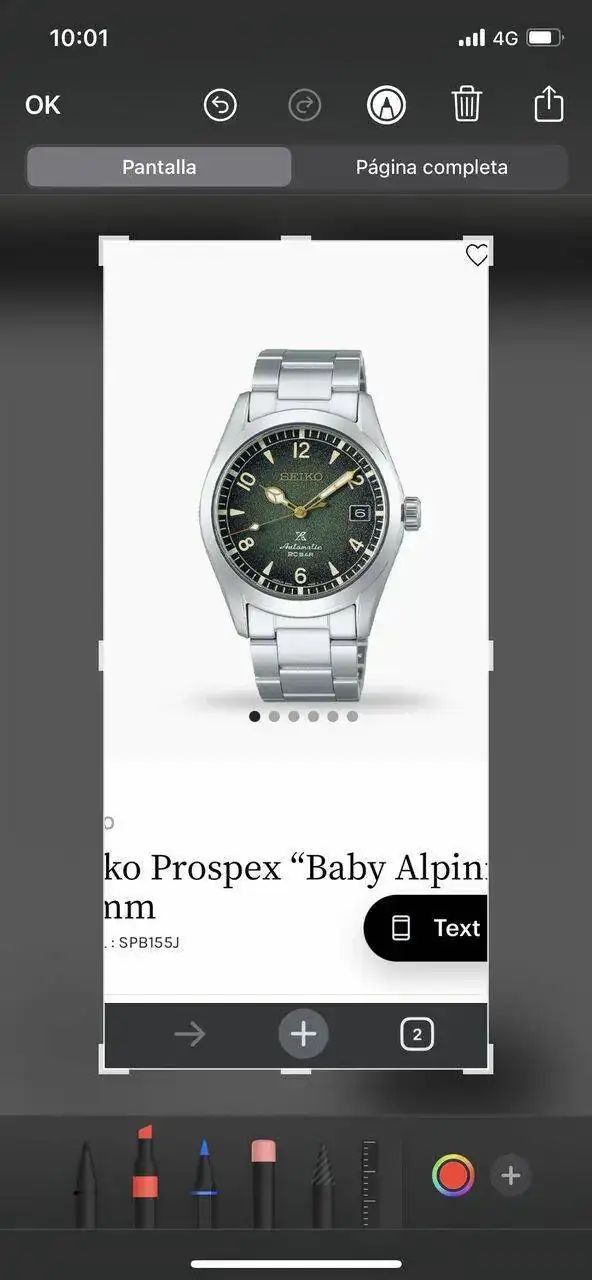Switch to the Pantalla tab
This screenshot has height=1280, width=592.
click(159, 167)
